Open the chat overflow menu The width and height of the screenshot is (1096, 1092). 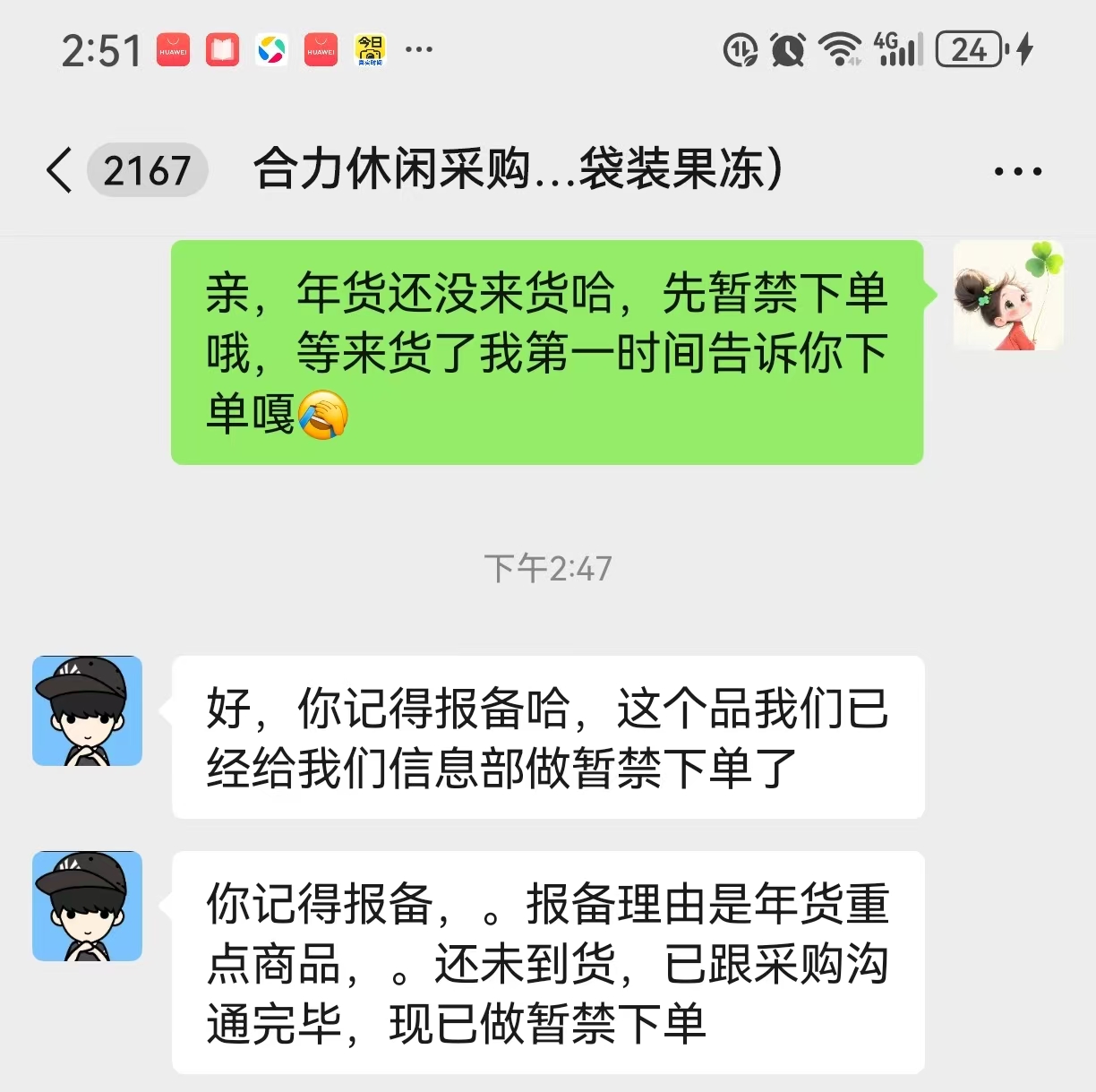click(1017, 171)
